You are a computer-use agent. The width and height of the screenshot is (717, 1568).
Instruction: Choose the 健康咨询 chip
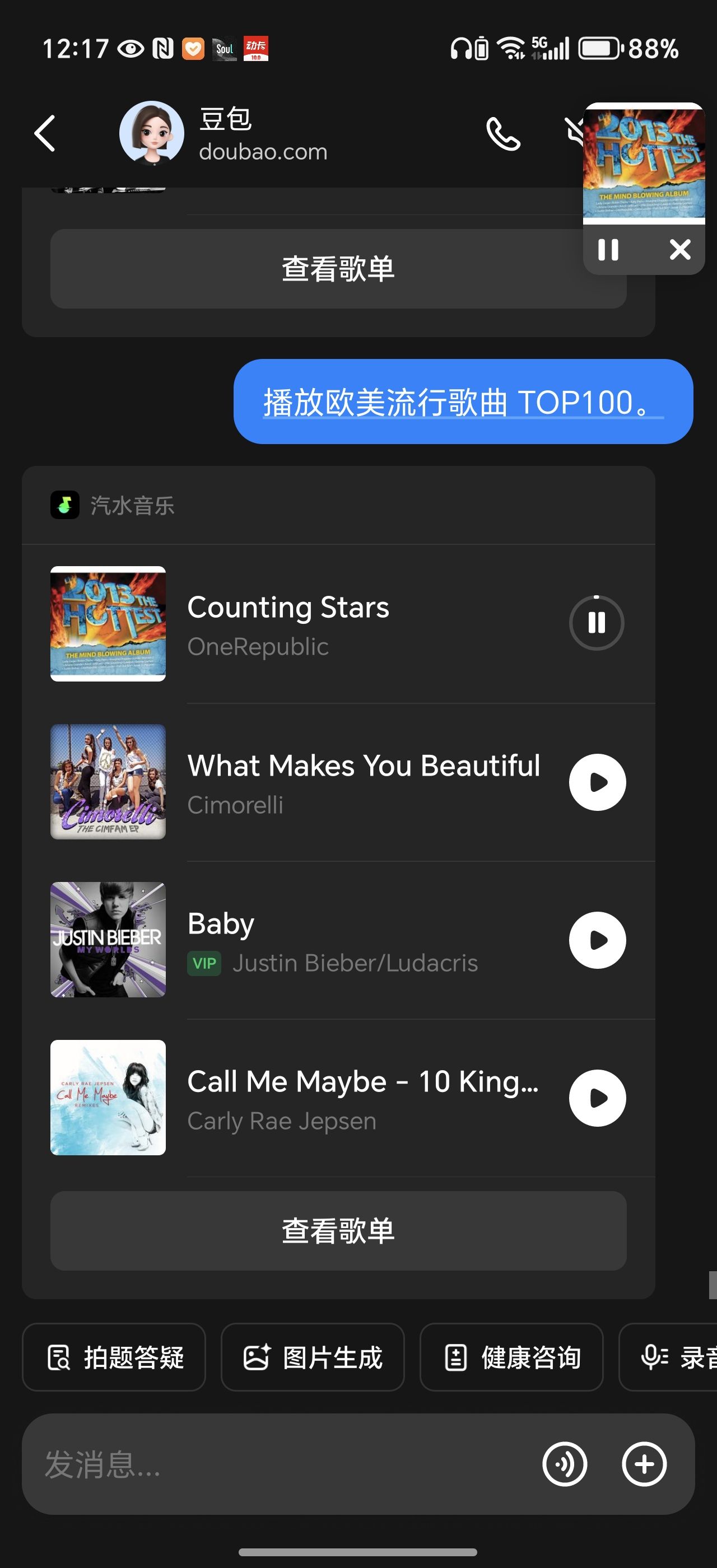click(511, 1357)
